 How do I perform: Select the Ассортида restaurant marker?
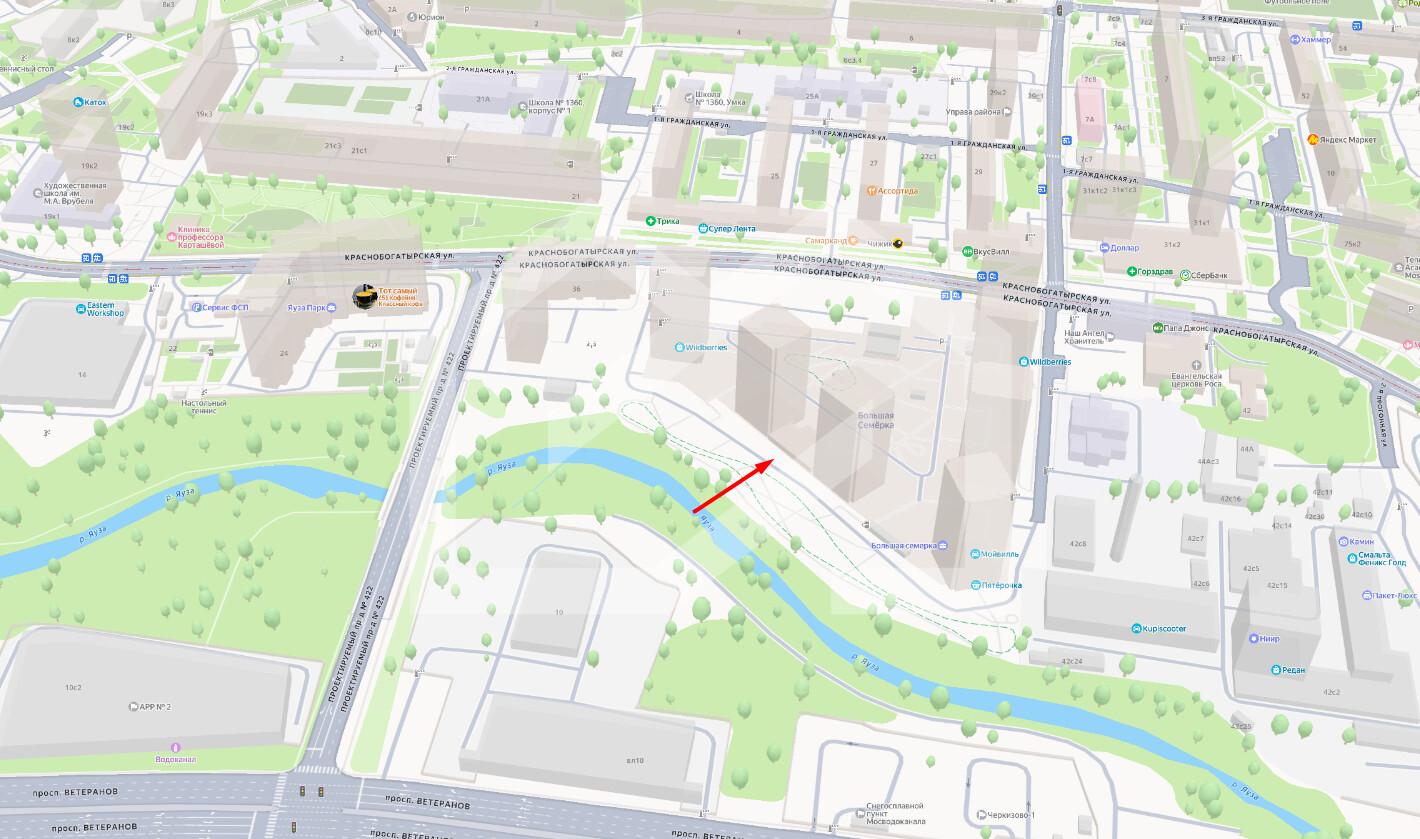click(873, 190)
